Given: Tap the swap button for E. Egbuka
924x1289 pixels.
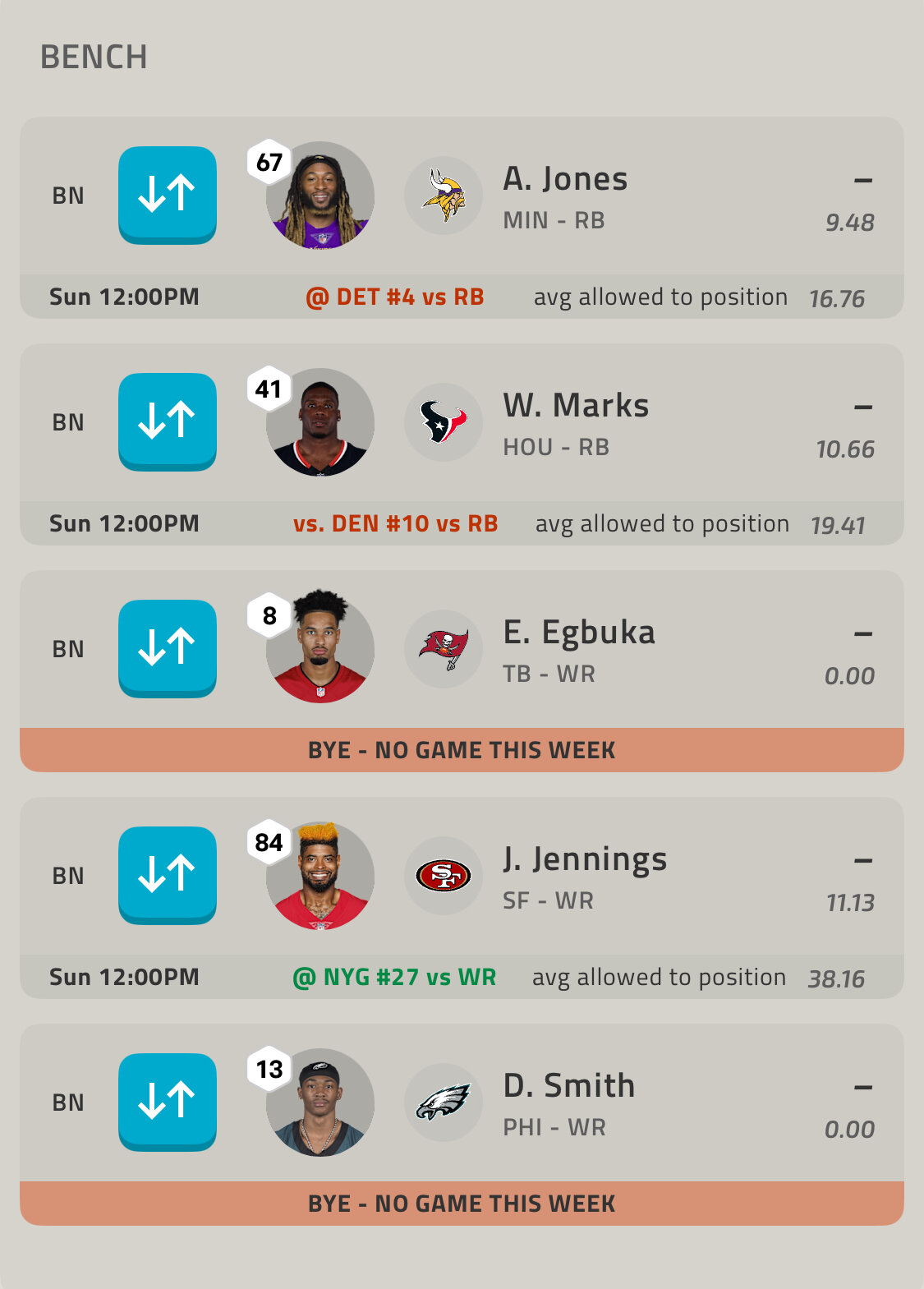Looking at the screenshot, I should coord(168,648).
